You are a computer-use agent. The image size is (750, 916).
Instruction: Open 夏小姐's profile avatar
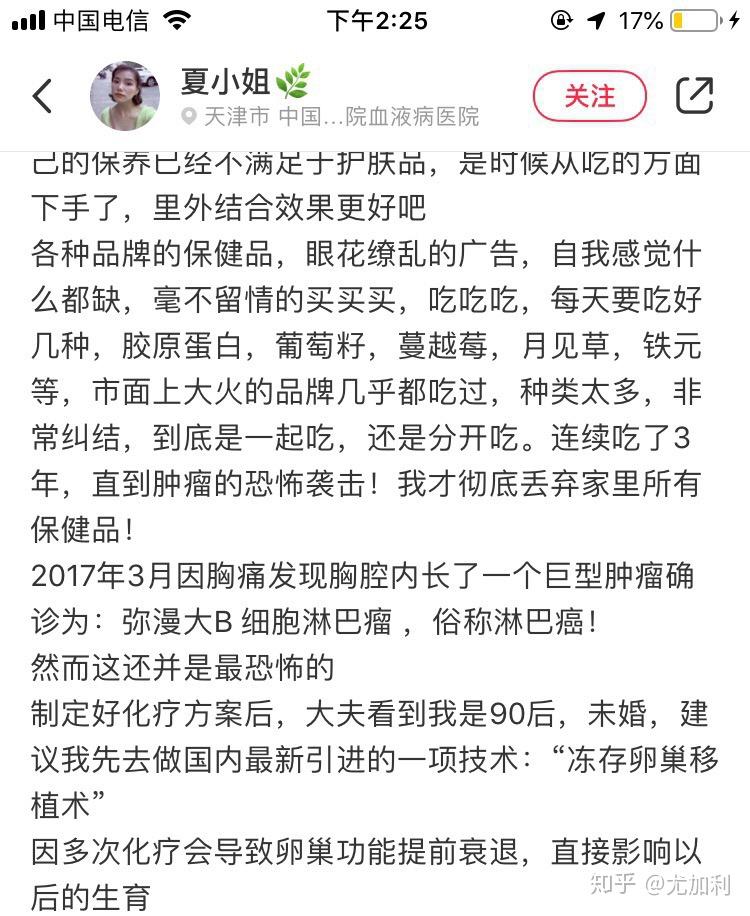[x=125, y=96]
